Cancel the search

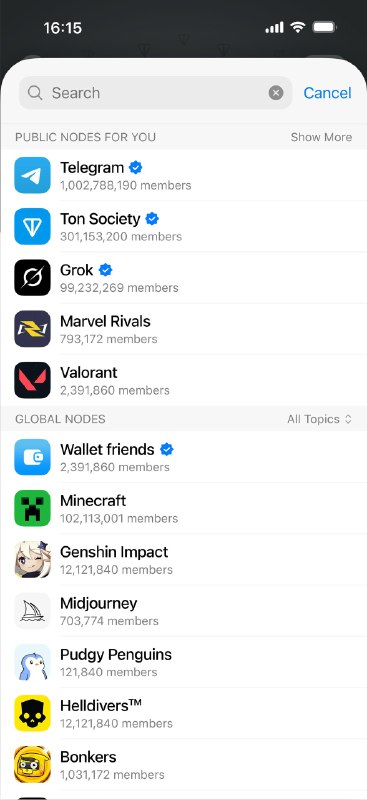point(327,93)
